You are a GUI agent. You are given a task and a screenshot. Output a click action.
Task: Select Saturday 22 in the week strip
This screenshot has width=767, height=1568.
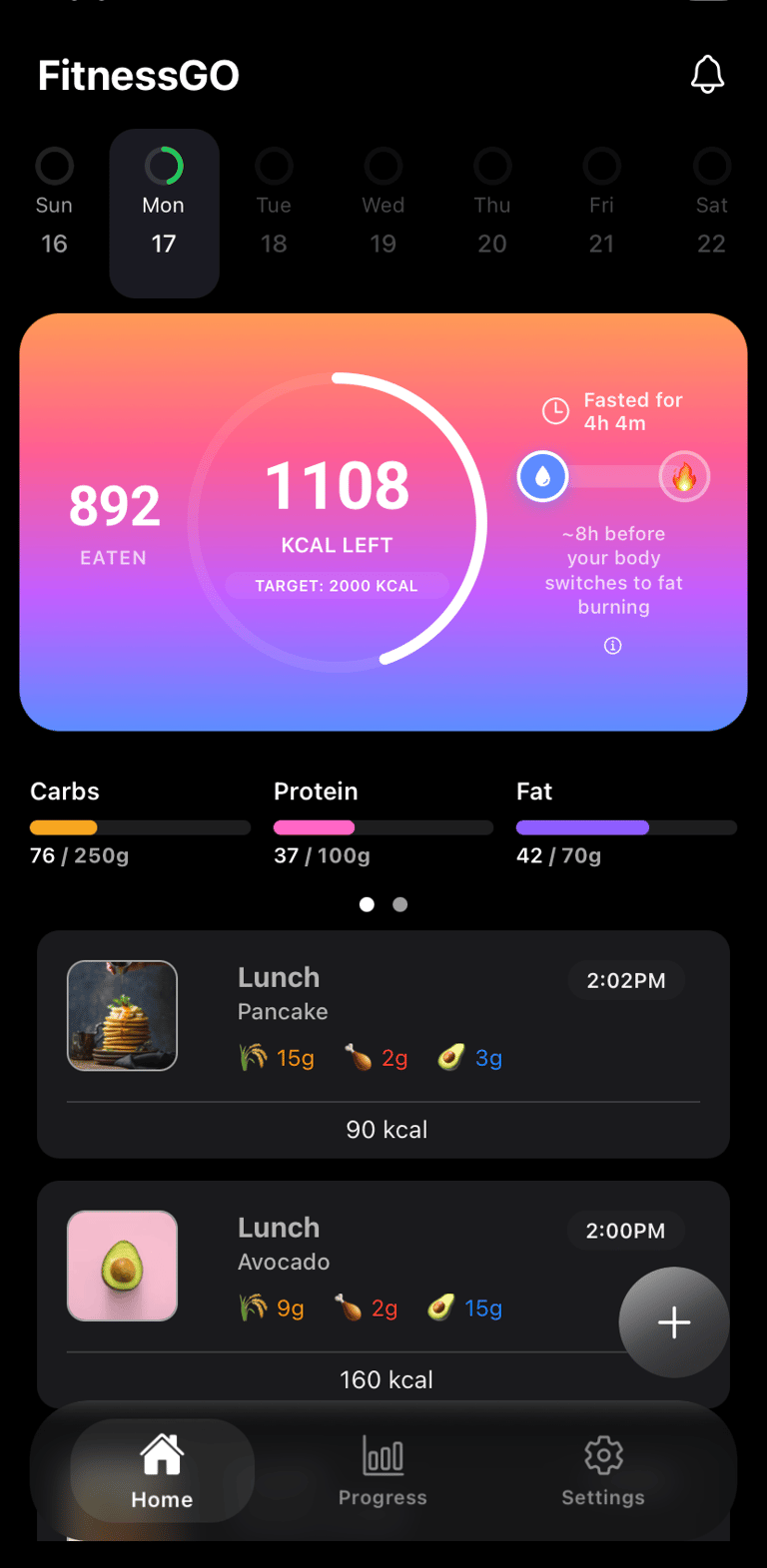click(711, 205)
